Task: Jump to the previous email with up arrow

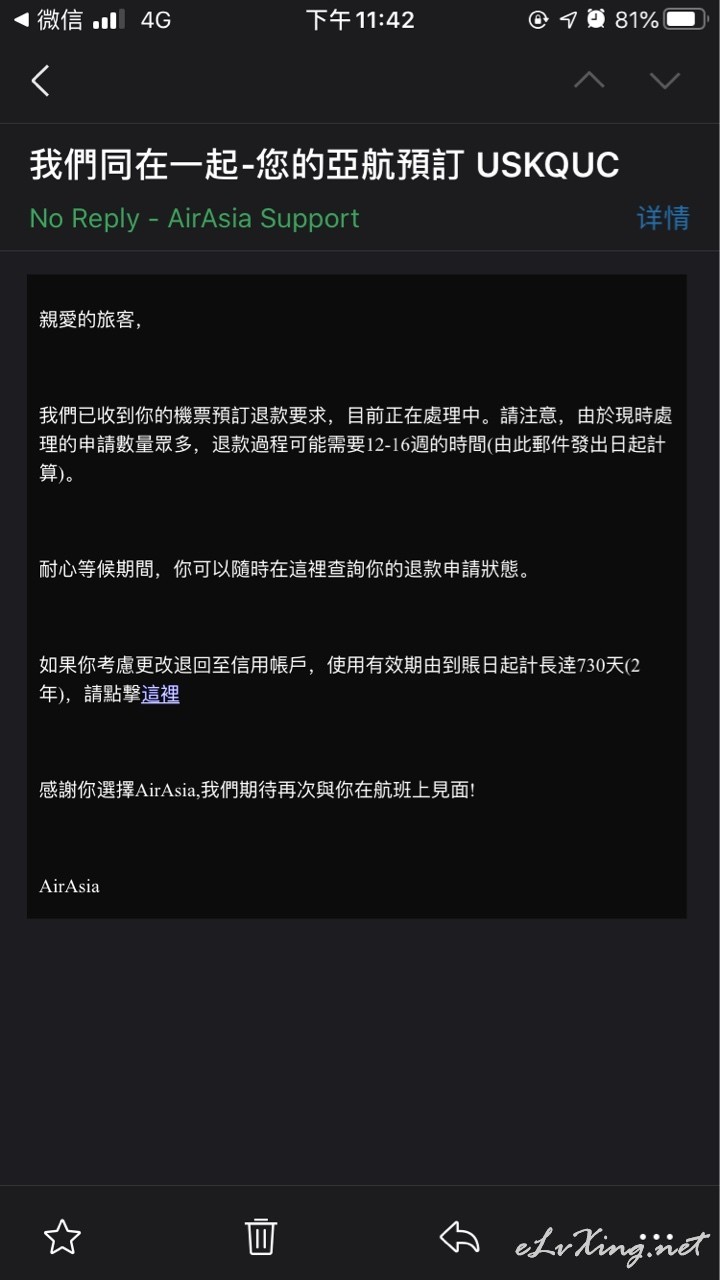Action: click(x=589, y=80)
